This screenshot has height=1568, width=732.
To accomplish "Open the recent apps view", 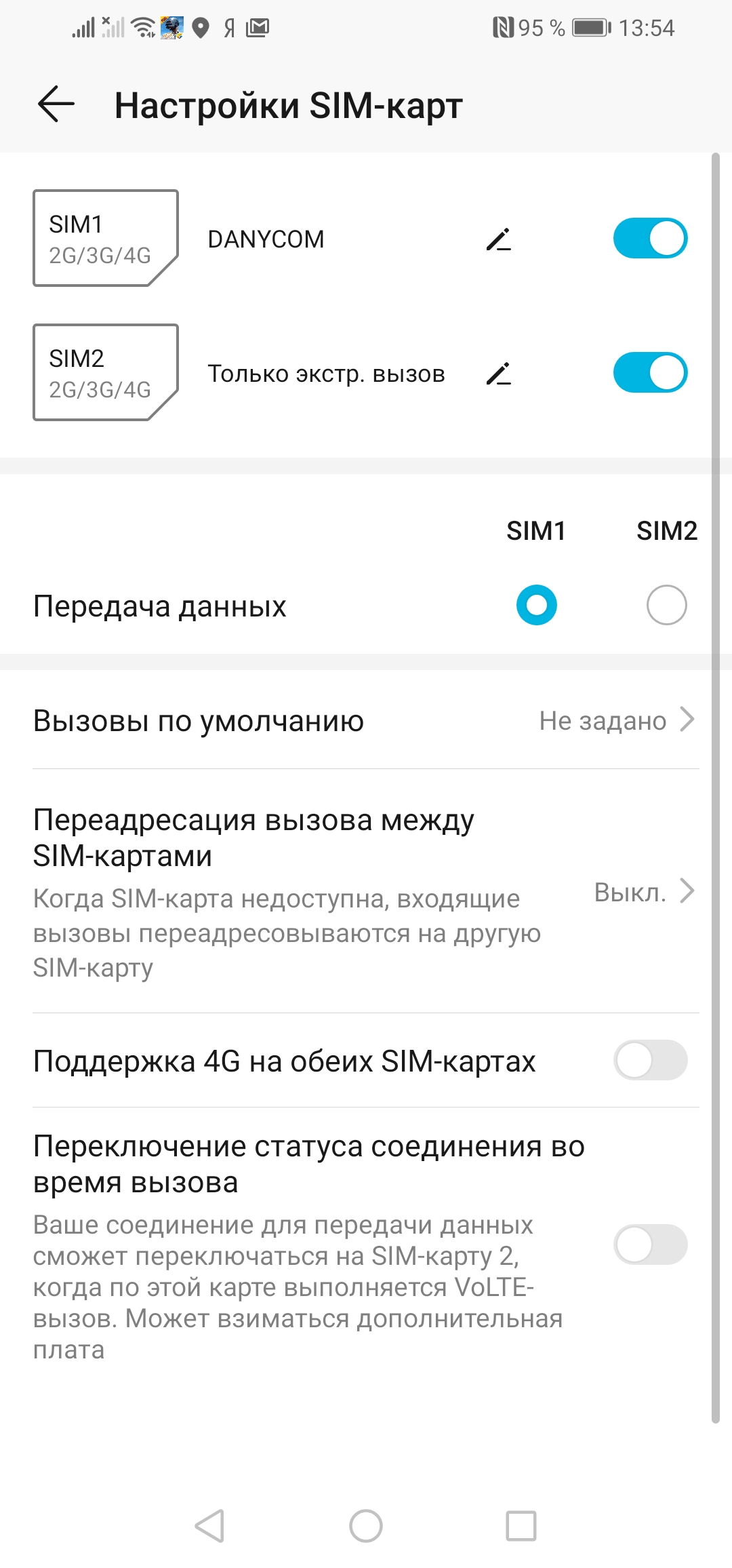I will point(521,1527).
